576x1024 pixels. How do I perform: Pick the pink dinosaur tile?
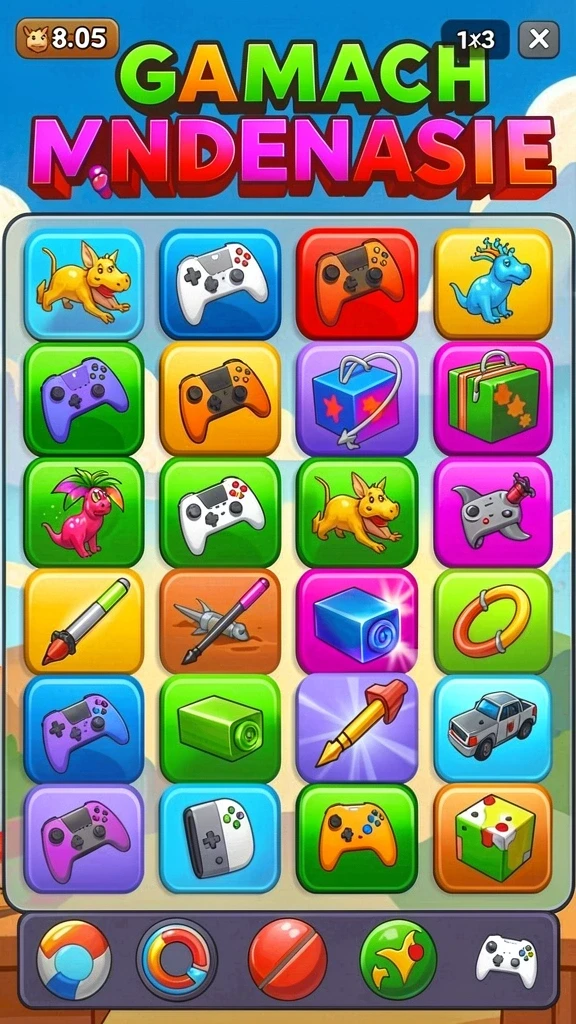[x=84, y=513]
